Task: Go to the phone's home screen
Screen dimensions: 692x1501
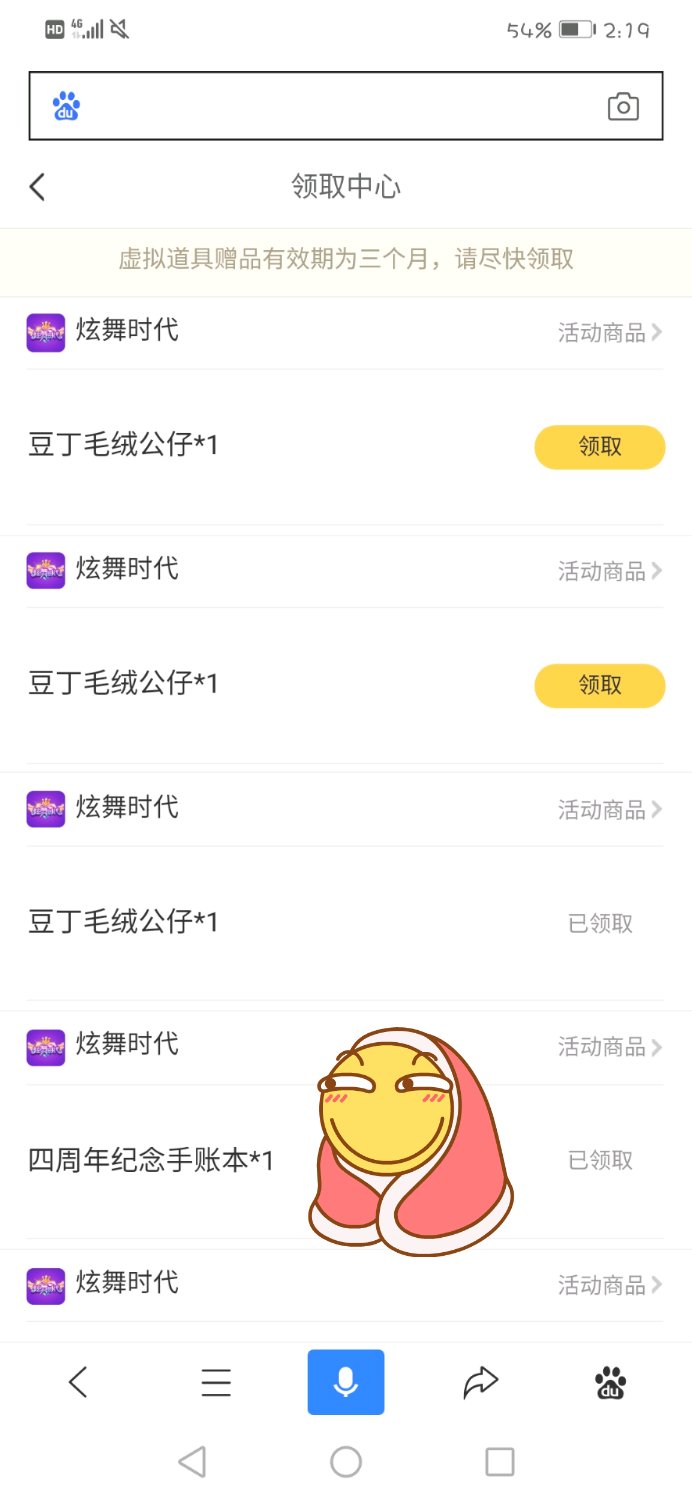Action: [346, 1462]
